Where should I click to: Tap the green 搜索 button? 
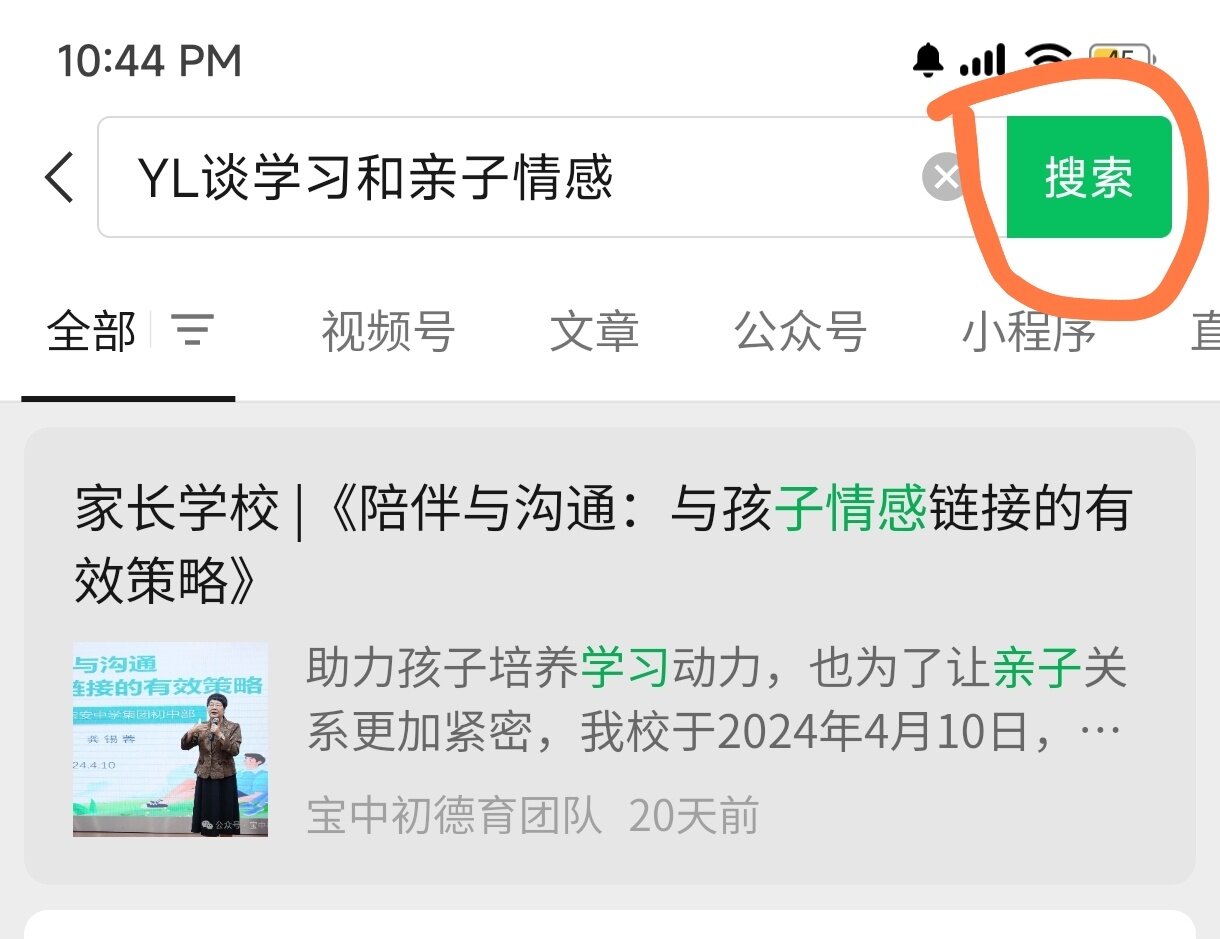point(1088,178)
